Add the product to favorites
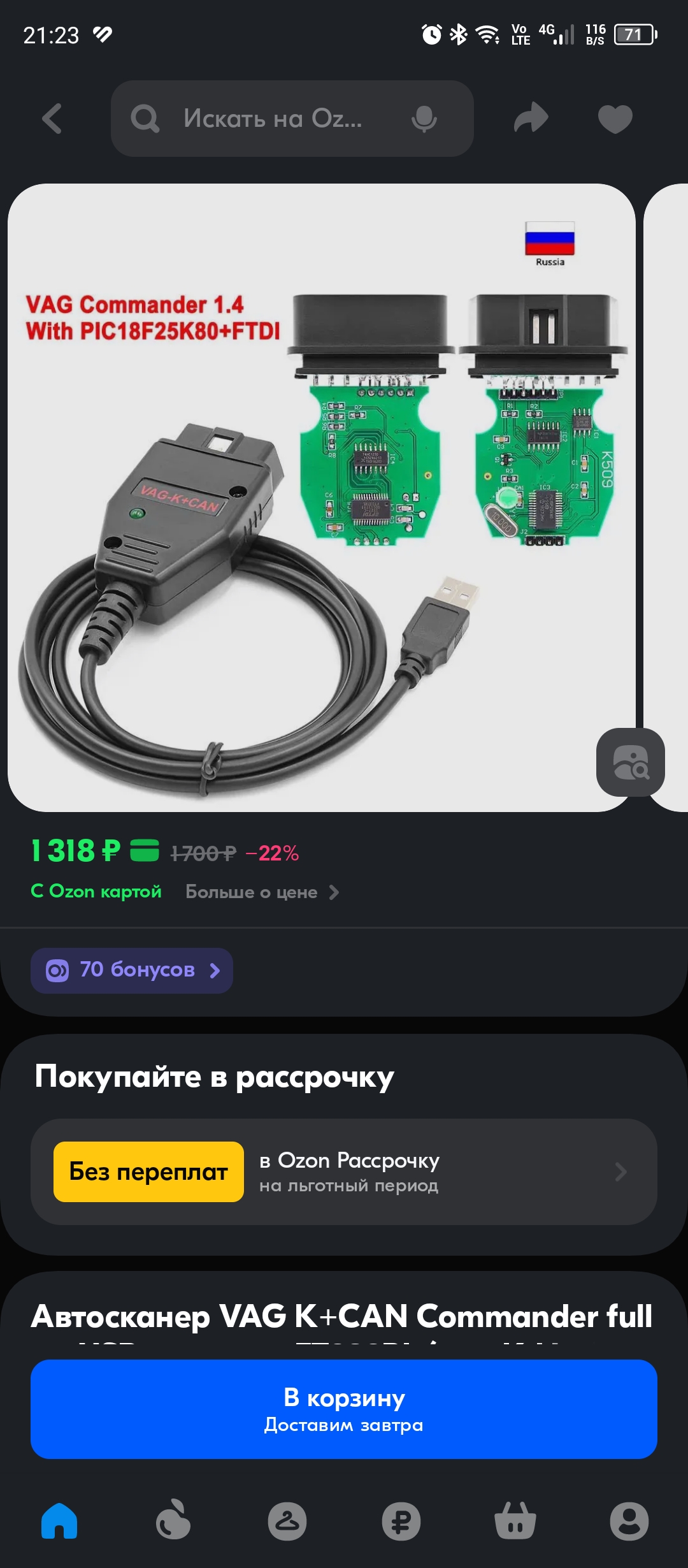The height and width of the screenshot is (1568, 688). [x=615, y=119]
